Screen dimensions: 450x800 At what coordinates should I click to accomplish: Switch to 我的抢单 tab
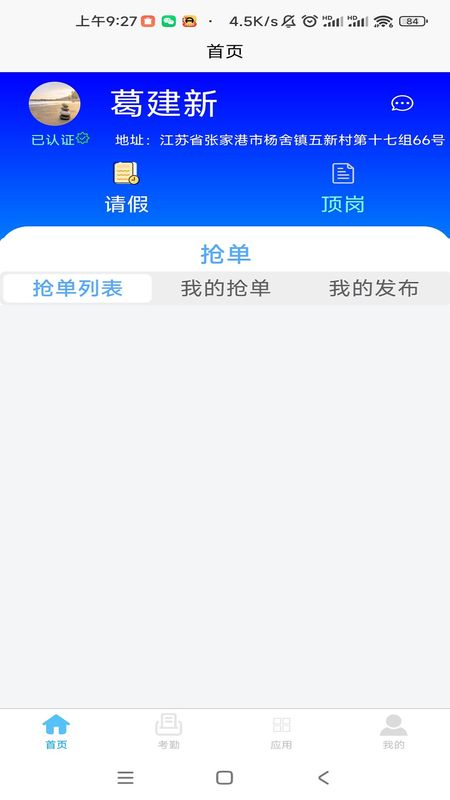(225, 288)
